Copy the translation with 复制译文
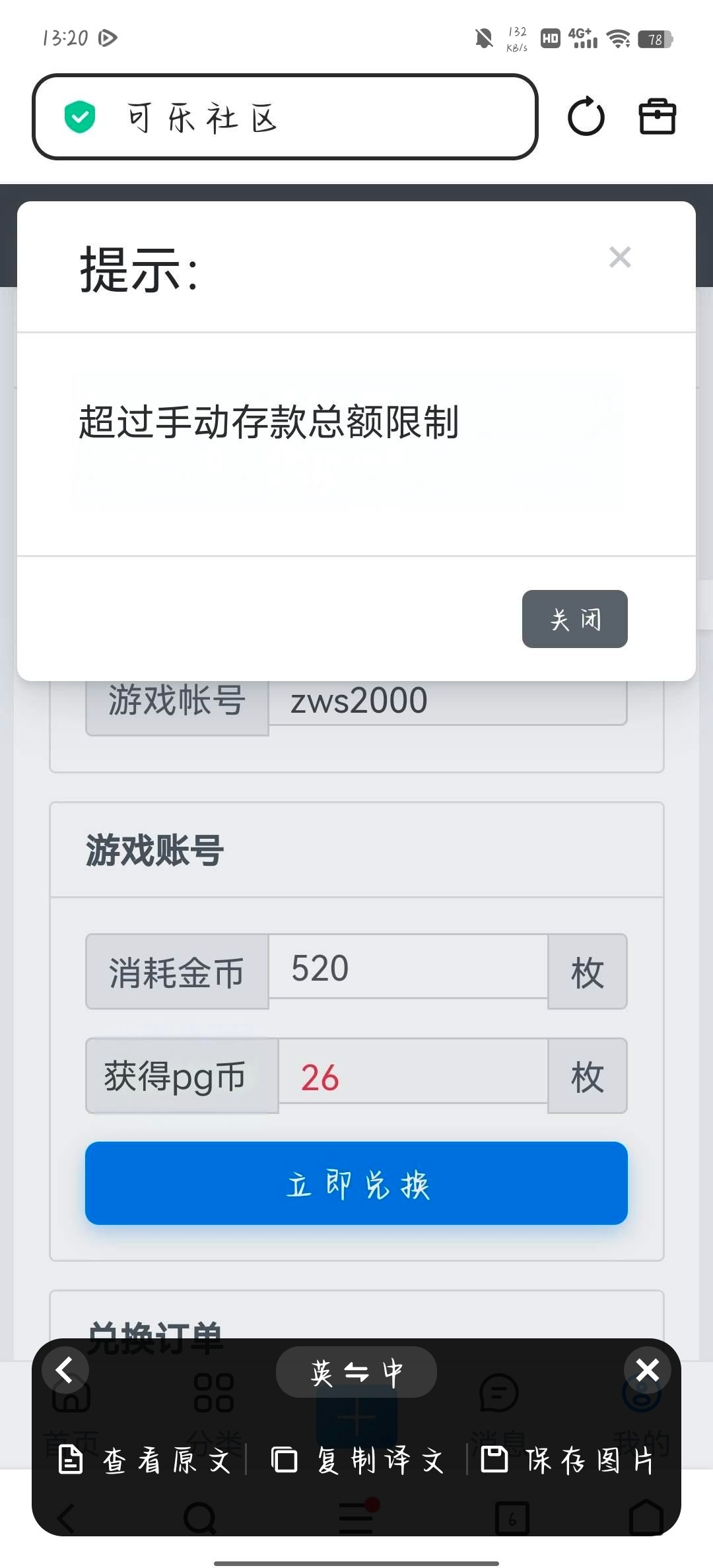 tap(357, 1460)
